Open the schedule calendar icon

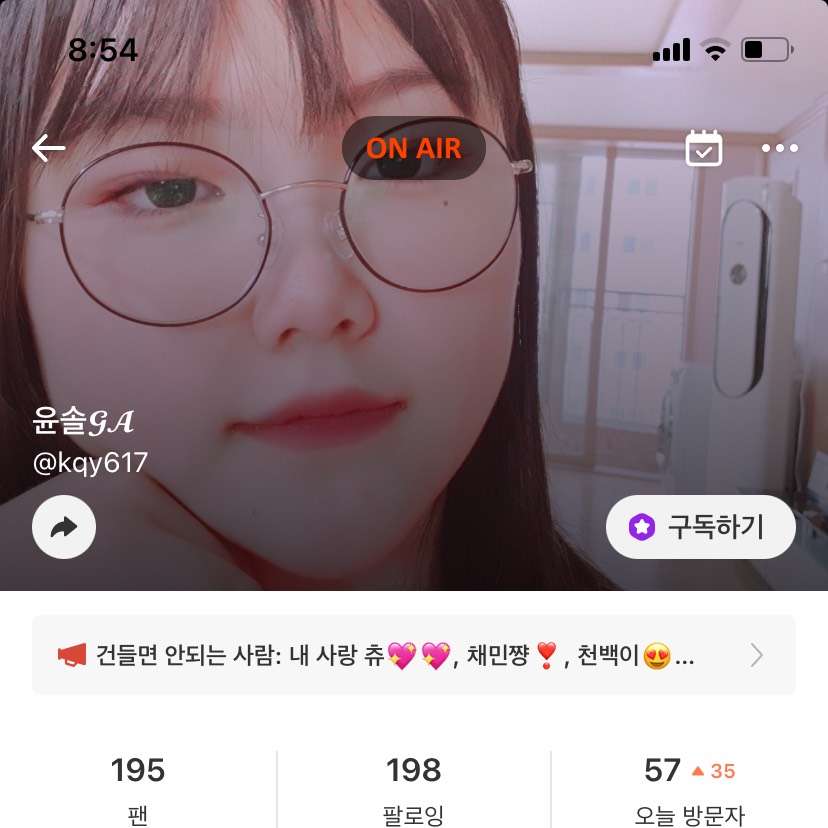(704, 149)
